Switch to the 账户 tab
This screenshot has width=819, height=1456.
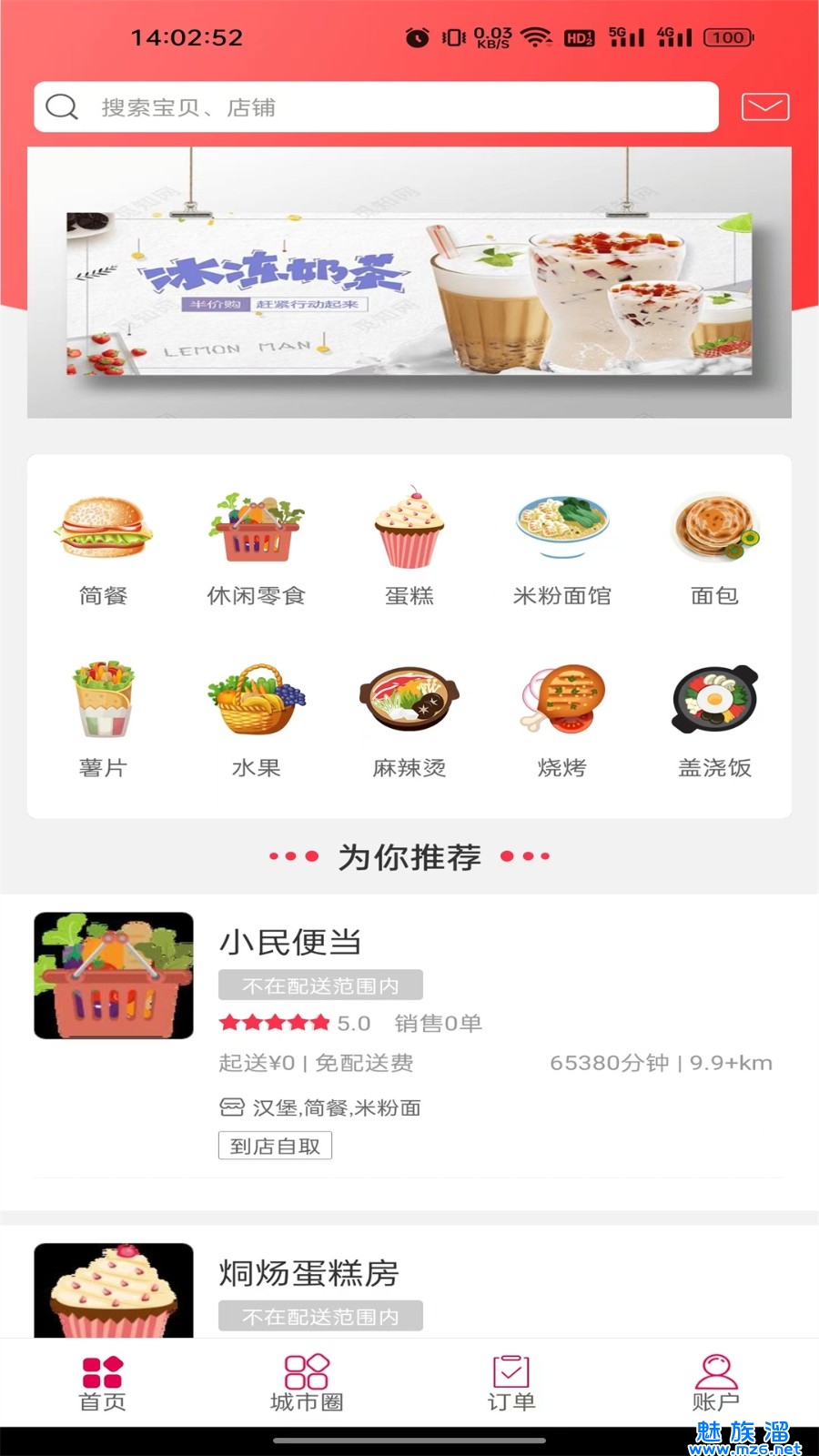tap(716, 1383)
